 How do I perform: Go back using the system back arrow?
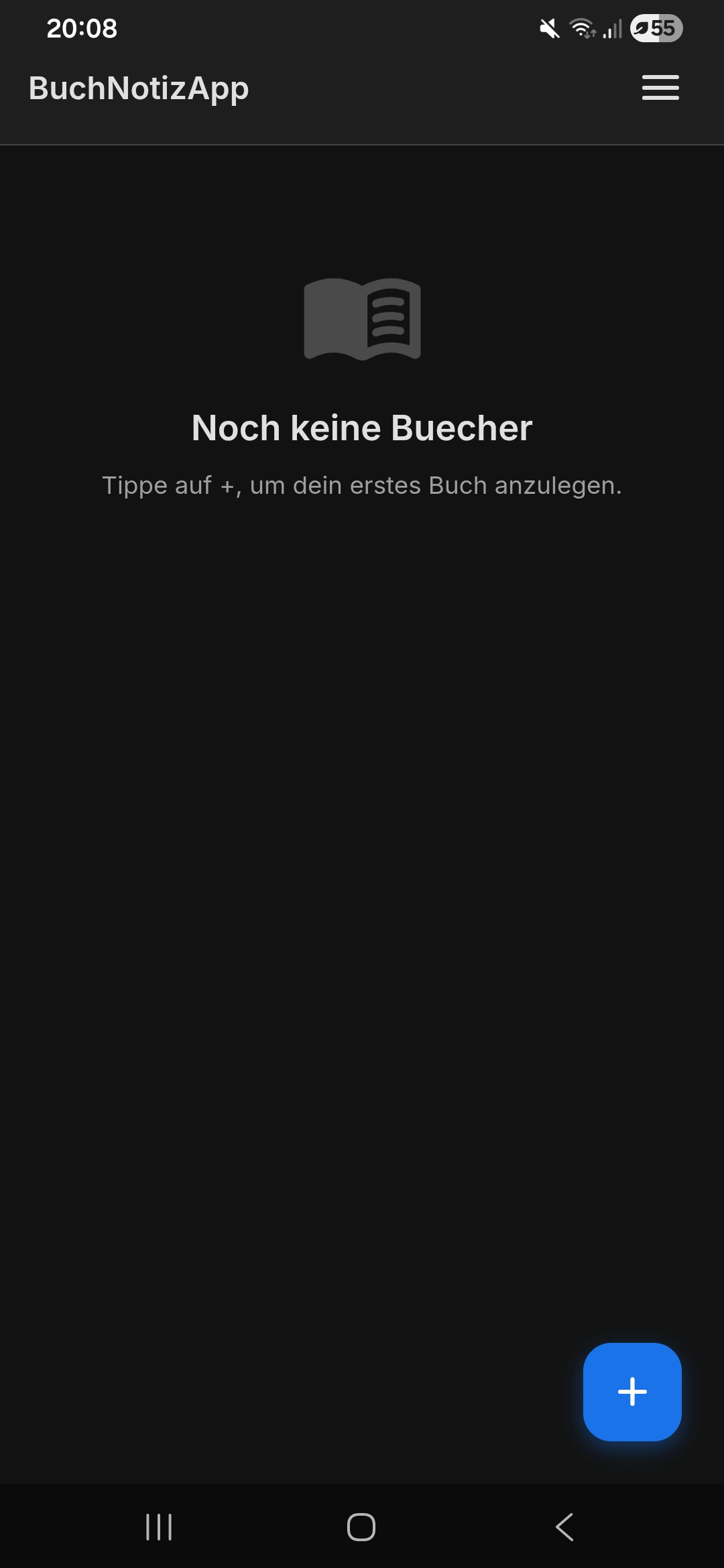[x=564, y=1527]
